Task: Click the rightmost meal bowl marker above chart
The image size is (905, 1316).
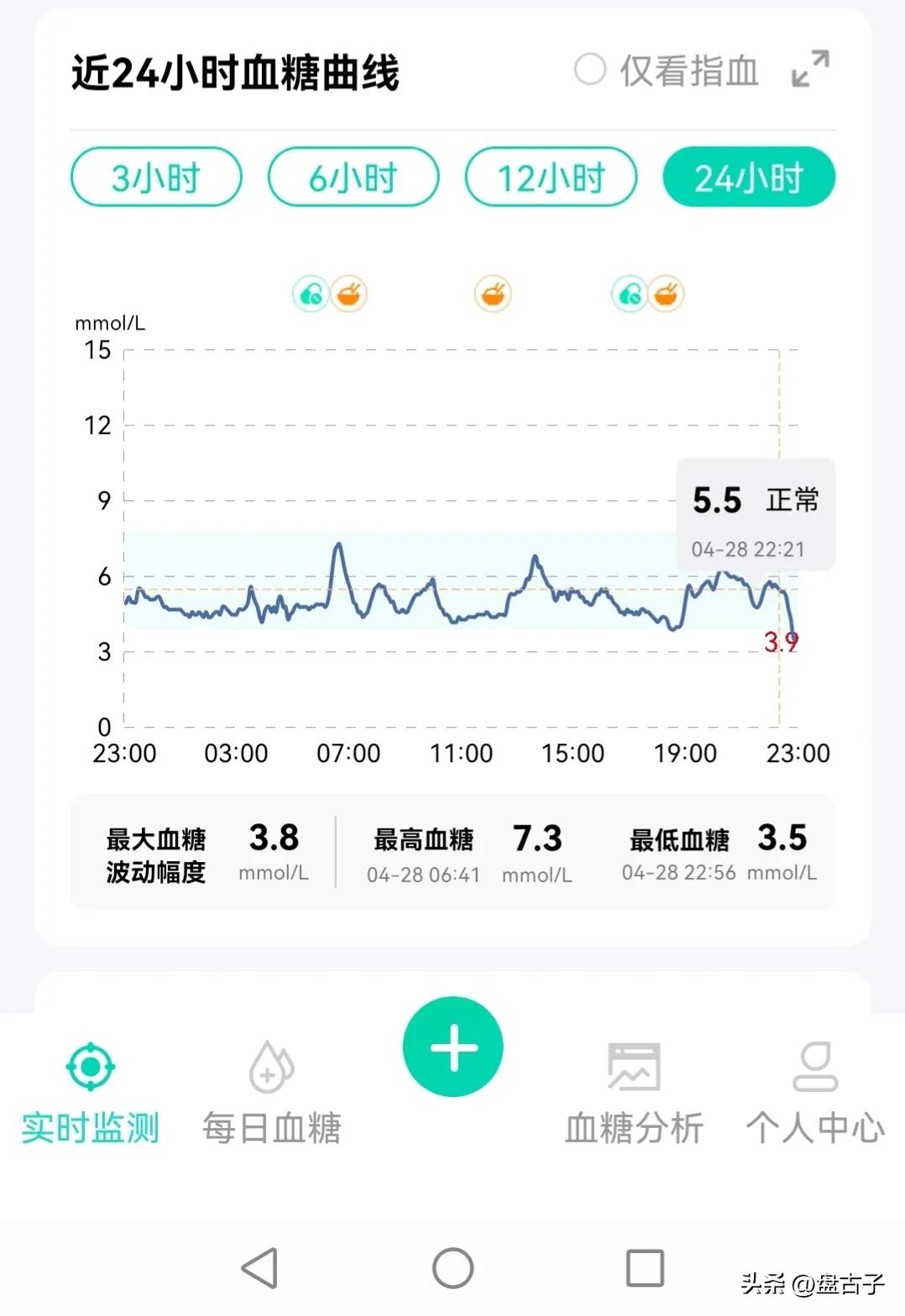Action: tap(666, 294)
